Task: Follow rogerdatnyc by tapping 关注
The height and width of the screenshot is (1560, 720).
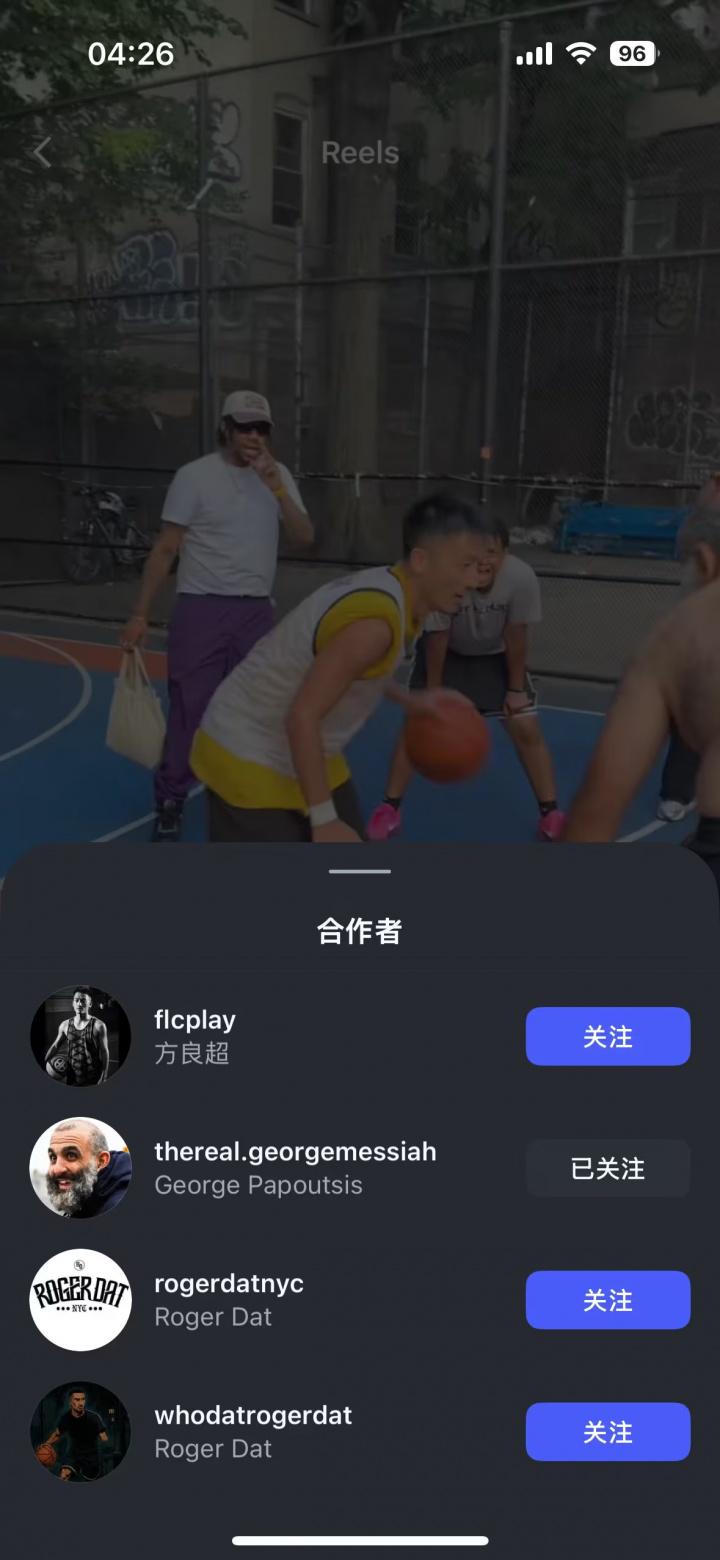Action: click(x=607, y=1300)
